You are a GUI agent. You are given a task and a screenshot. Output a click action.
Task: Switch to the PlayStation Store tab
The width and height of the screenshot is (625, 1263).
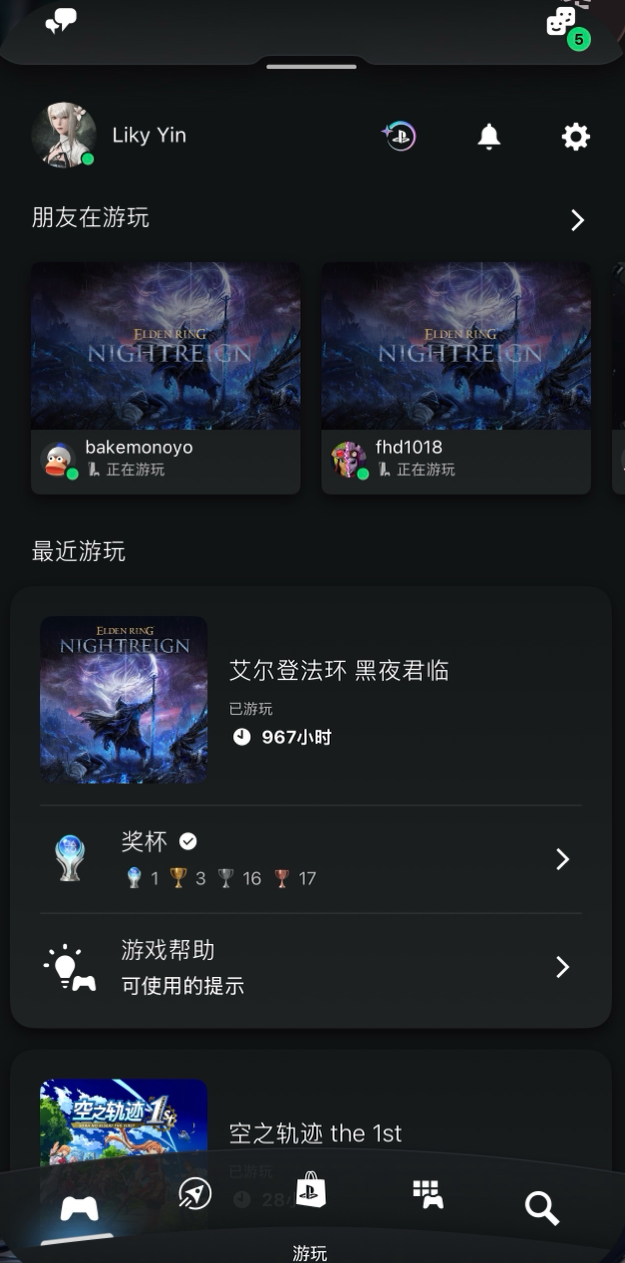tap(311, 1192)
